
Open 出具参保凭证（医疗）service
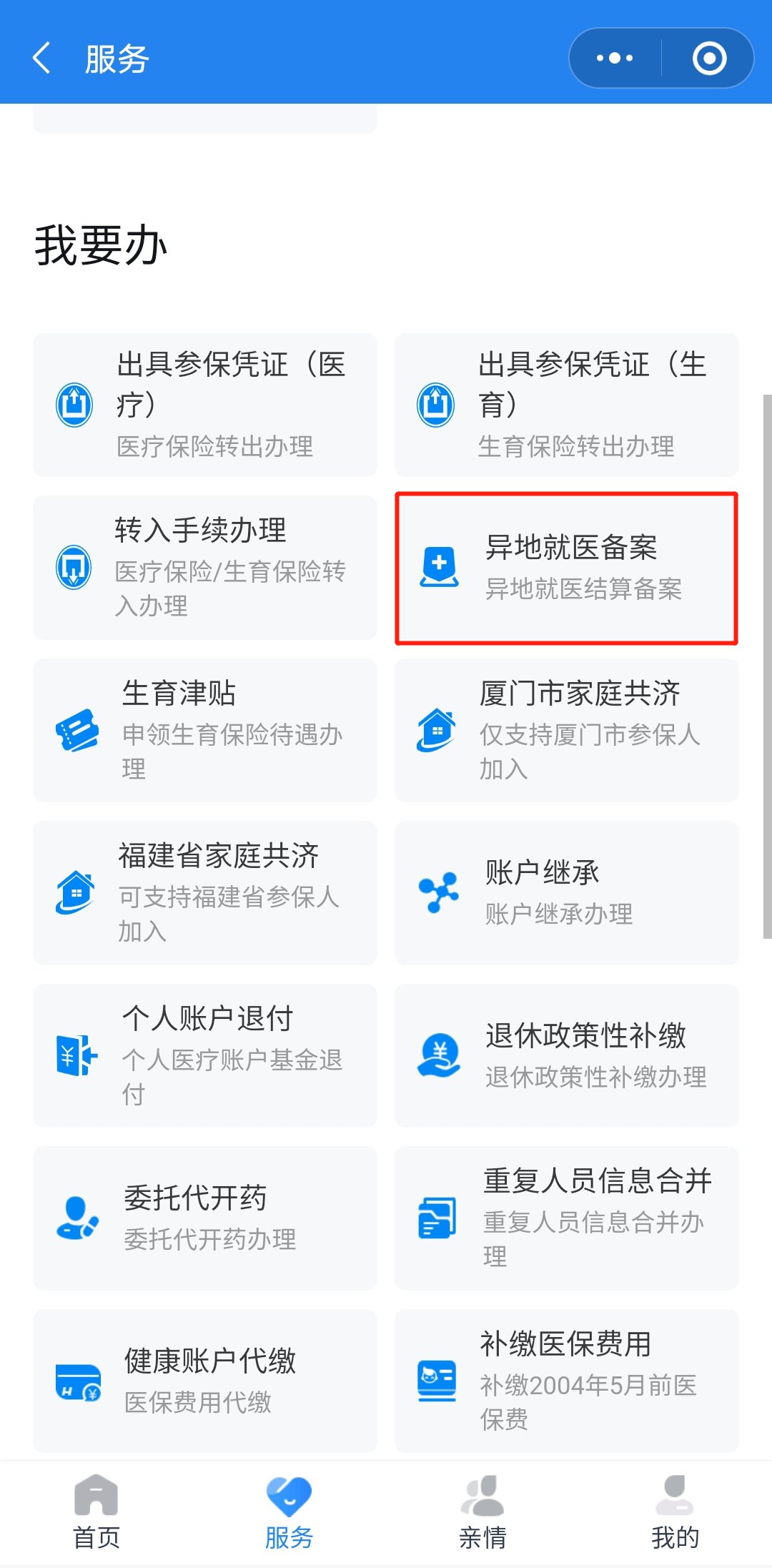click(205, 405)
